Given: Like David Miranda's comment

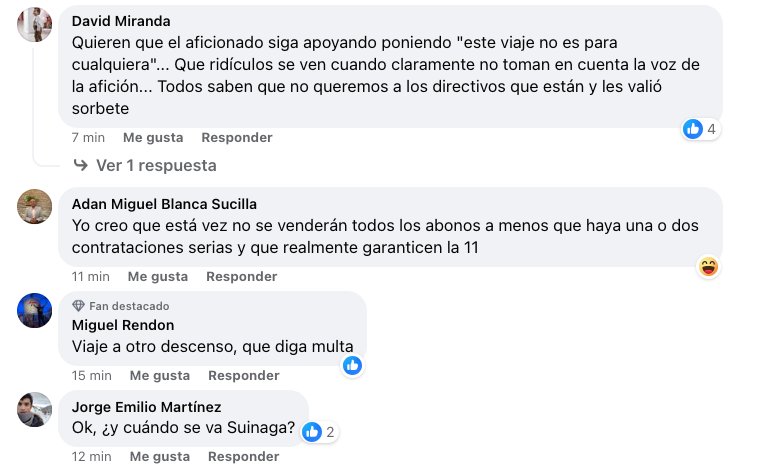Looking at the screenshot, I should [x=153, y=137].
